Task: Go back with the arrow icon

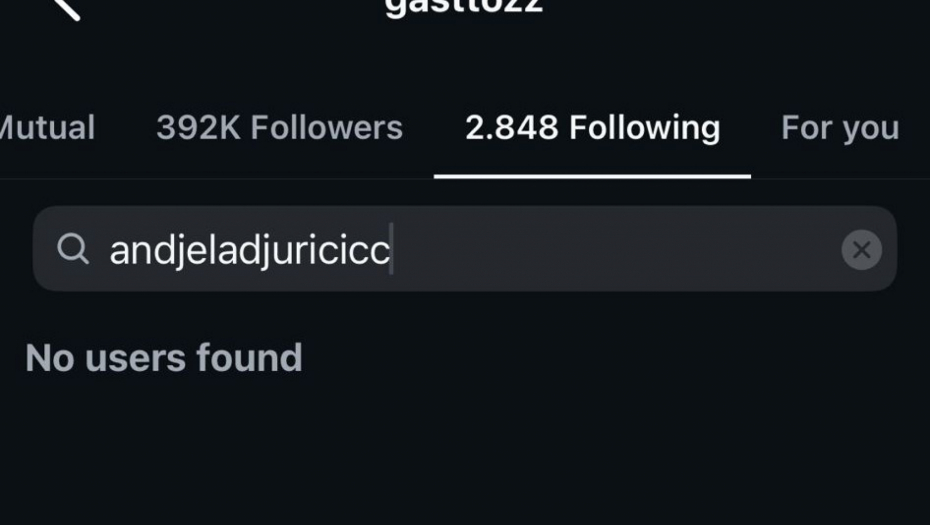Action: [x=66, y=8]
